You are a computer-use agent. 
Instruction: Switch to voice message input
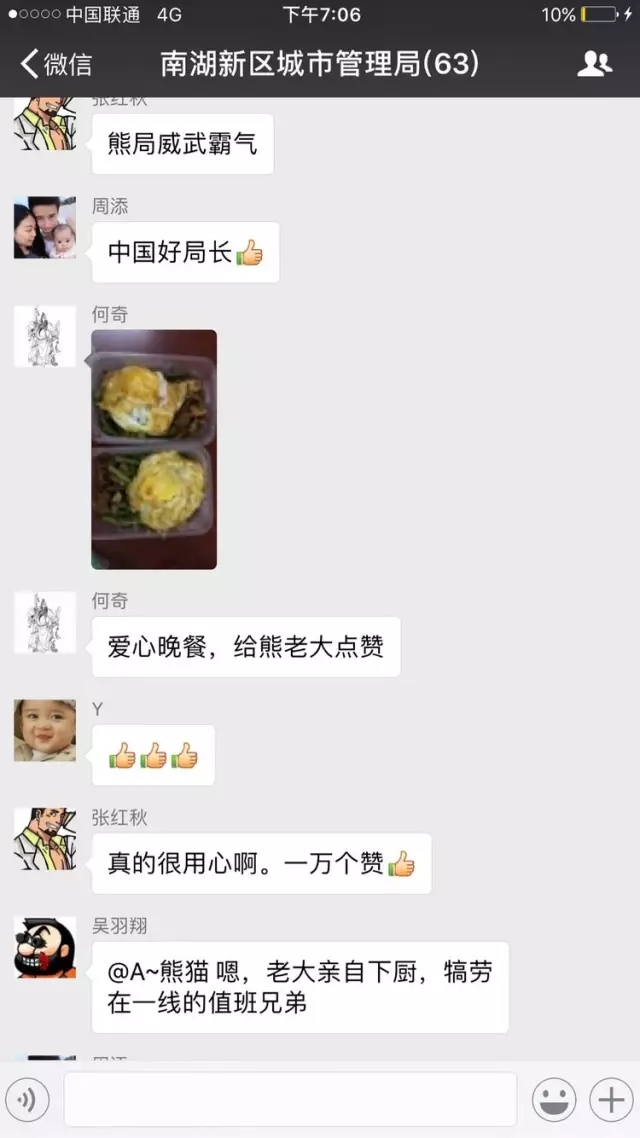28,1100
